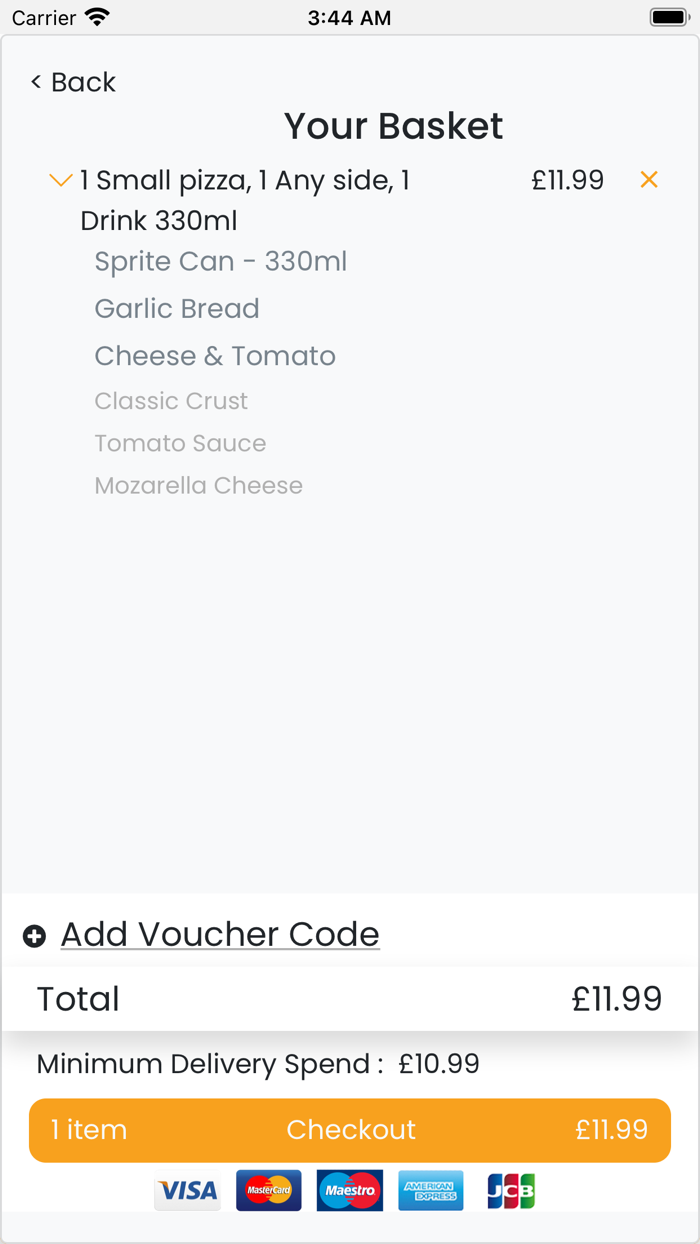Remove the £11.99 meal deal from basket
This screenshot has height=1244, width=700.
pyautogui.click(x=649, y=180)
